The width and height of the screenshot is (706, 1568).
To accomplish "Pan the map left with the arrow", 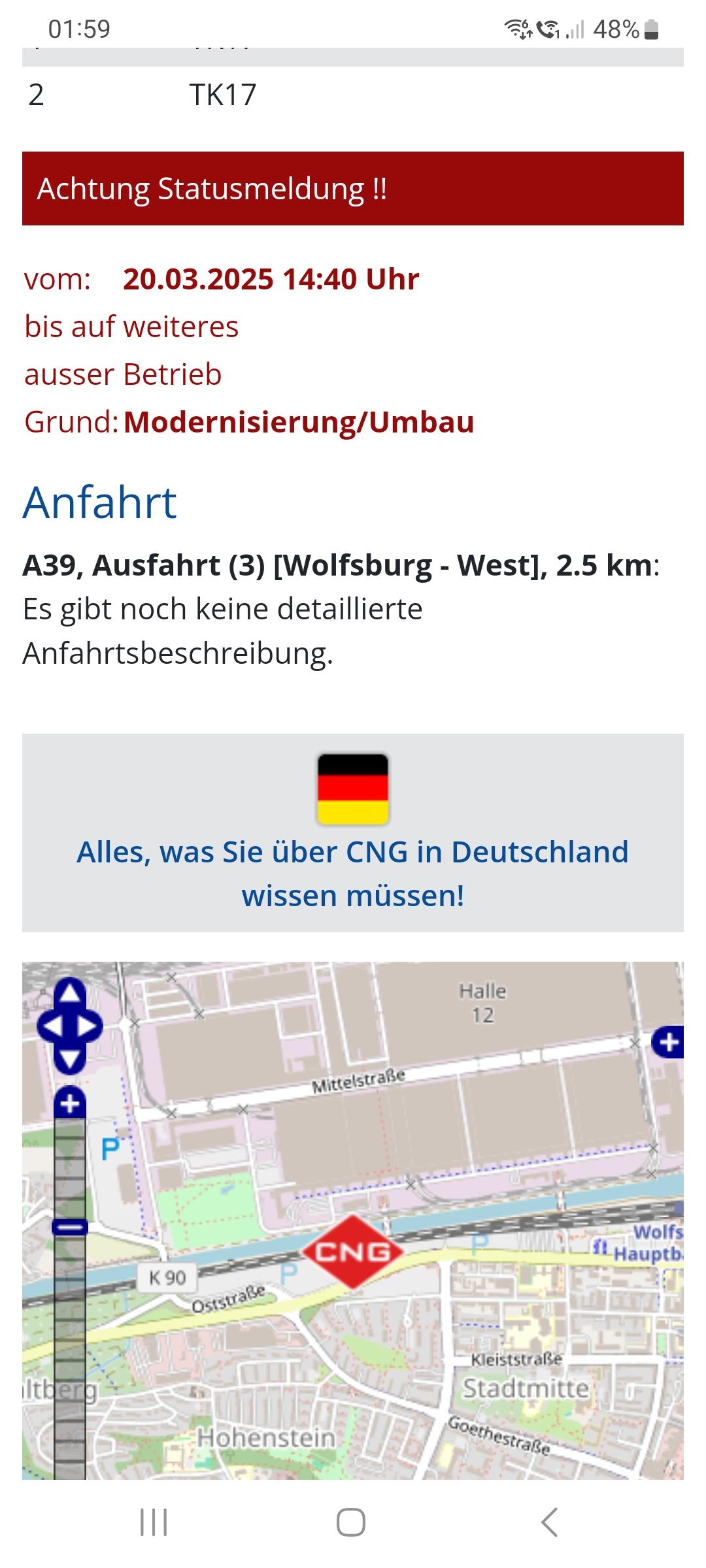I will pyautogui.click(x=51, y=1027).
